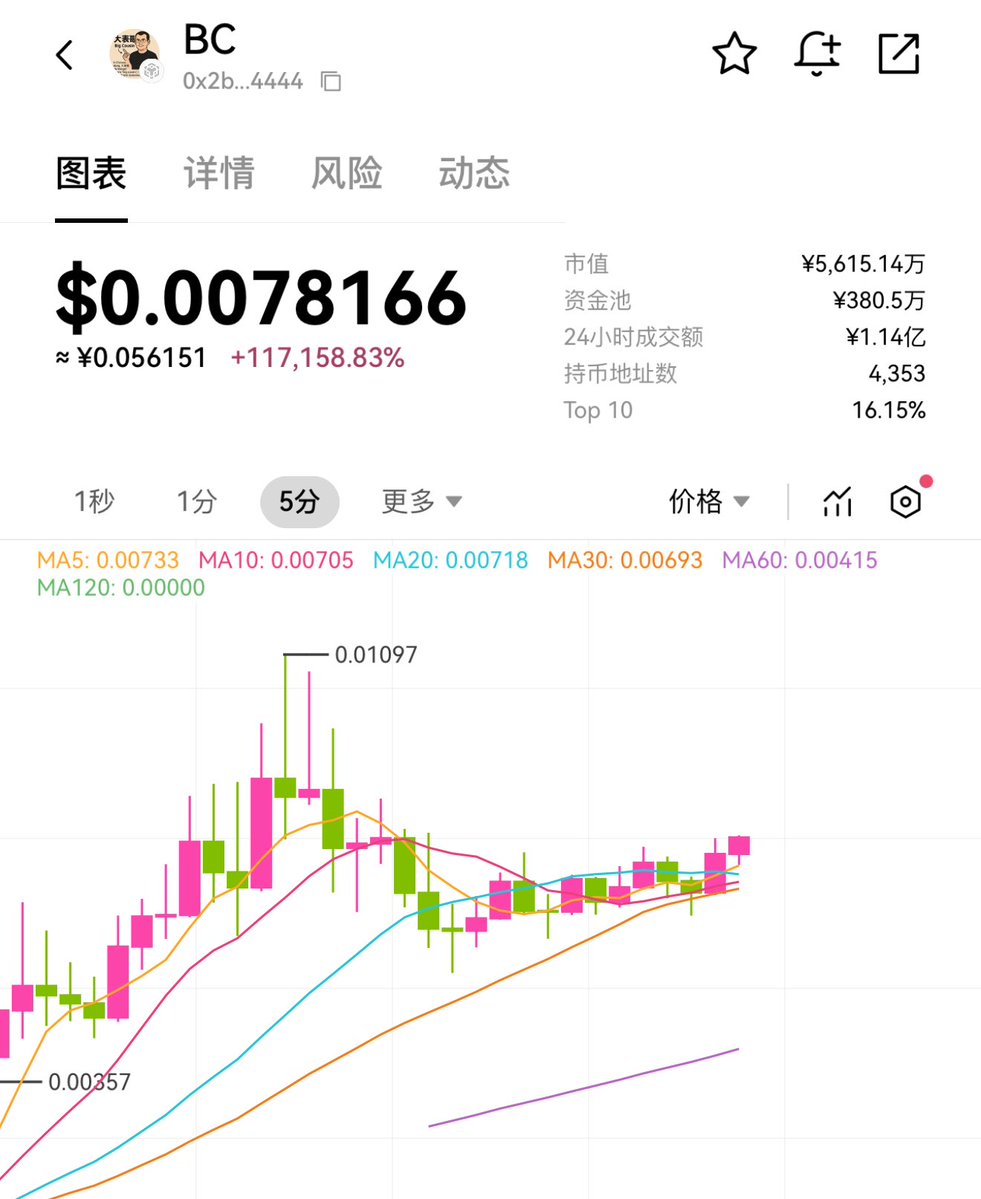Viewport: 981px width, 1199px height.
Task: Copy the contract address 0x2b...4444
Action: click(330, 82)
